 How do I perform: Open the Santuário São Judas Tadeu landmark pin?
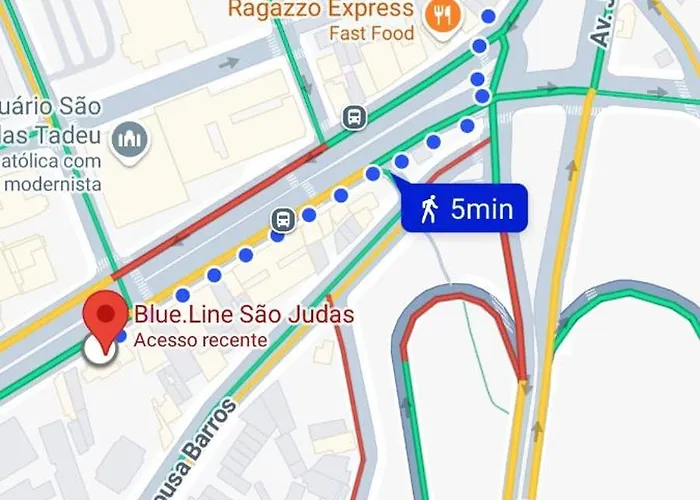pyautogui.click(x=130, y=140)
